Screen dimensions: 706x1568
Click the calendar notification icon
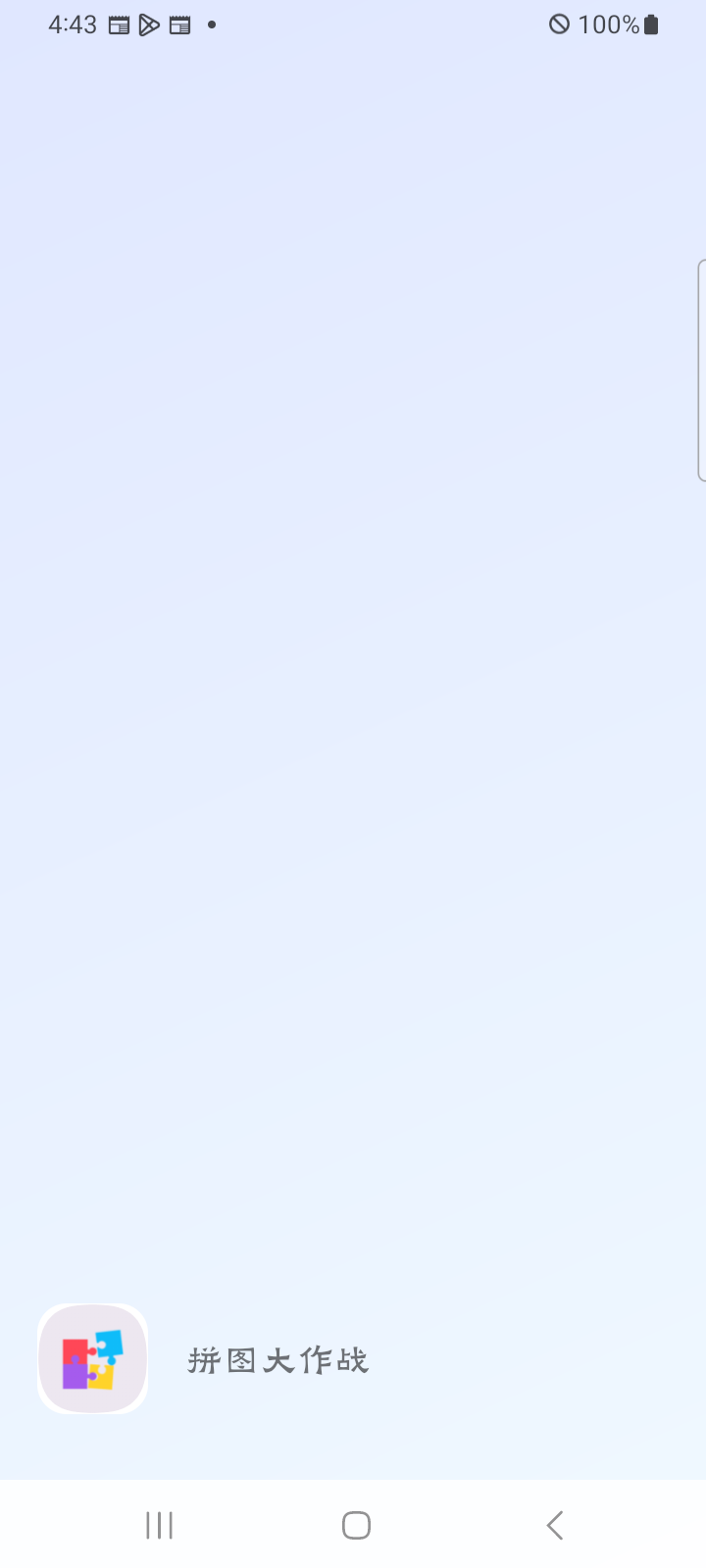click(119, 24)
